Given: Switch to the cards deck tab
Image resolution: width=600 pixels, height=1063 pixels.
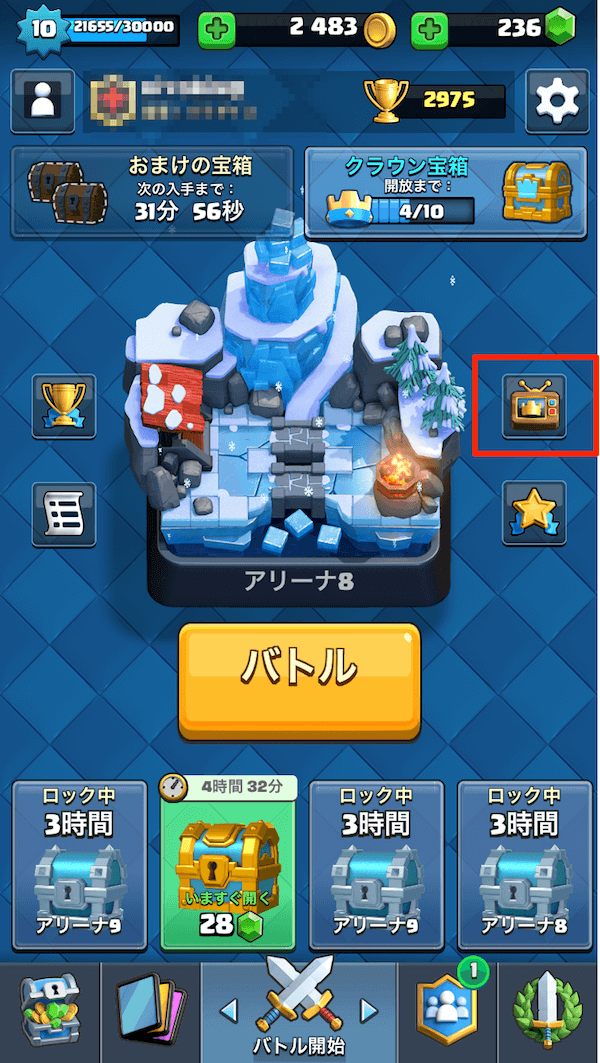Looking at the screenshot, I should (150, 1012).
